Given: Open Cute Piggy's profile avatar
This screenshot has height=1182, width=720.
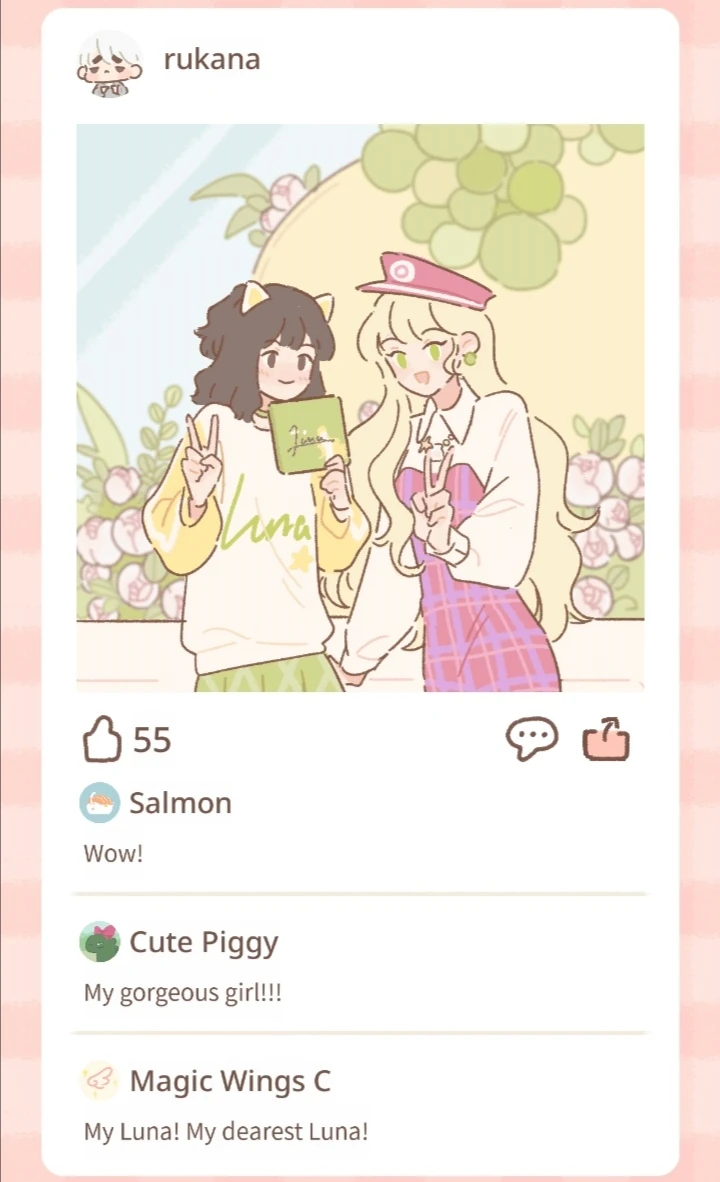Looking at the screenshot, I should pos(99,942).
